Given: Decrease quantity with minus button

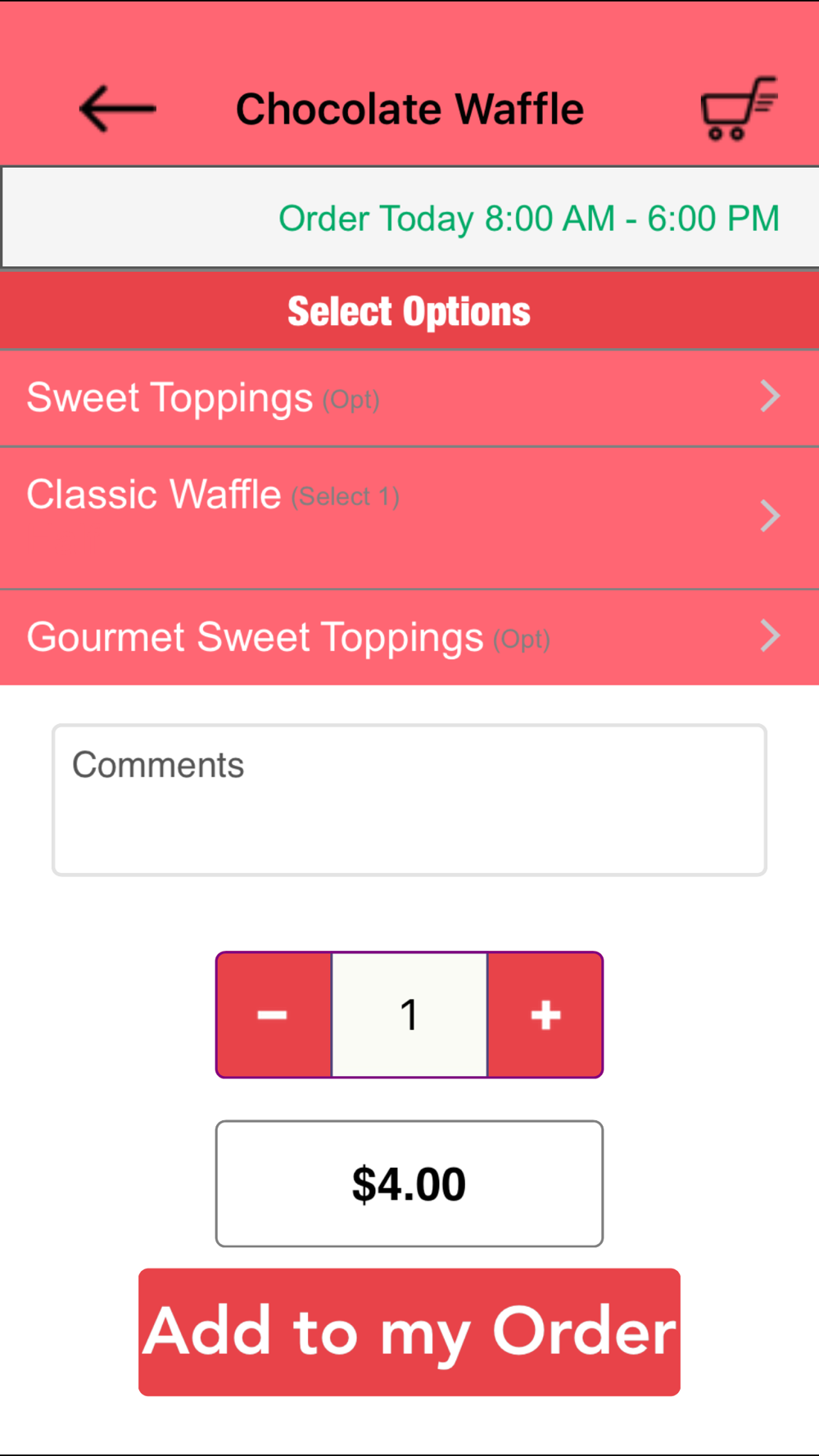Looking at the screenshot, I should pyautogui.click(x=274, y=1015).
